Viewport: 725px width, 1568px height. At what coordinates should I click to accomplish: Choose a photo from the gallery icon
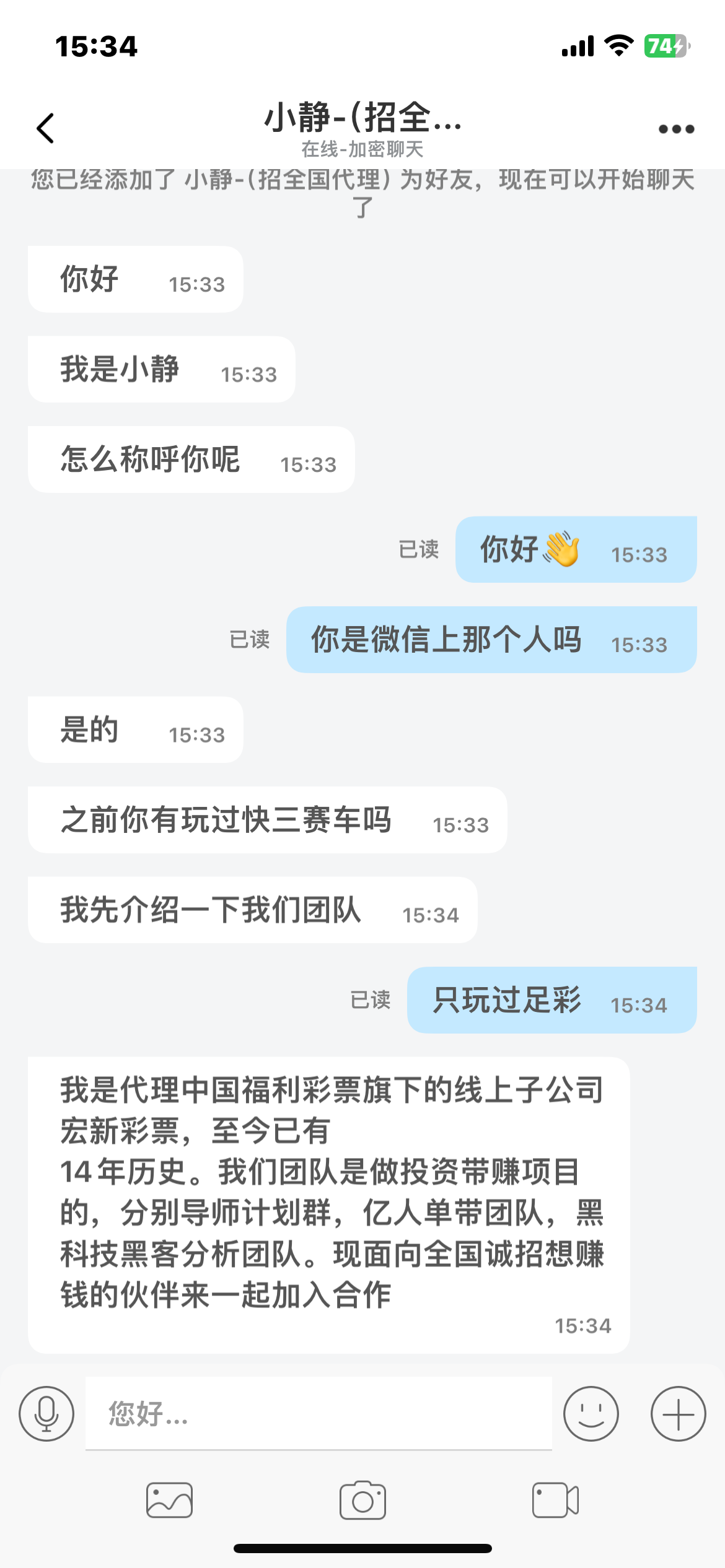click(x=169, y=1500)
